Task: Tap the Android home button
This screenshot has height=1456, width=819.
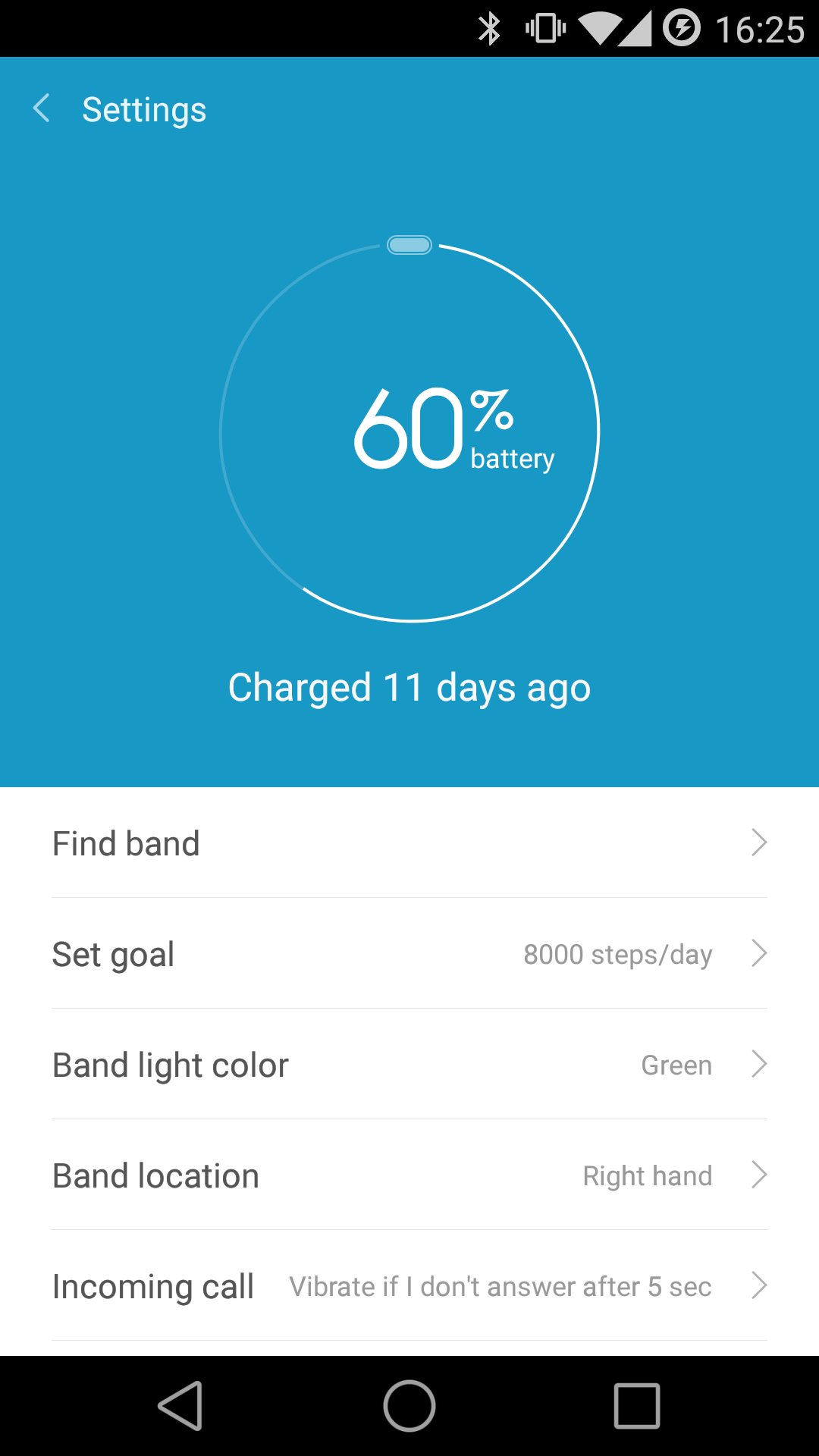Action: point(409,1405)
